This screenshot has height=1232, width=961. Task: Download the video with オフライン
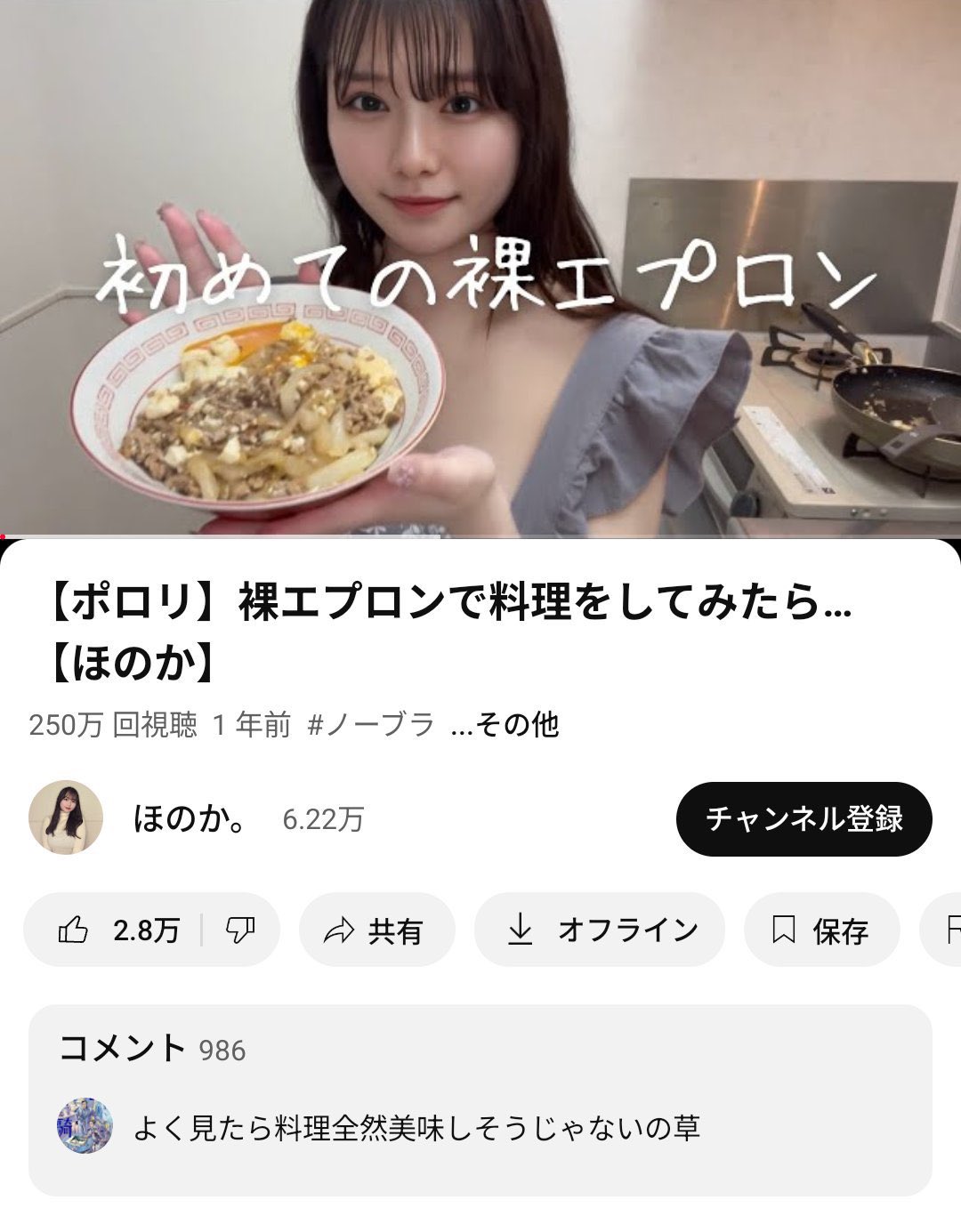click(x=600, y=930)
